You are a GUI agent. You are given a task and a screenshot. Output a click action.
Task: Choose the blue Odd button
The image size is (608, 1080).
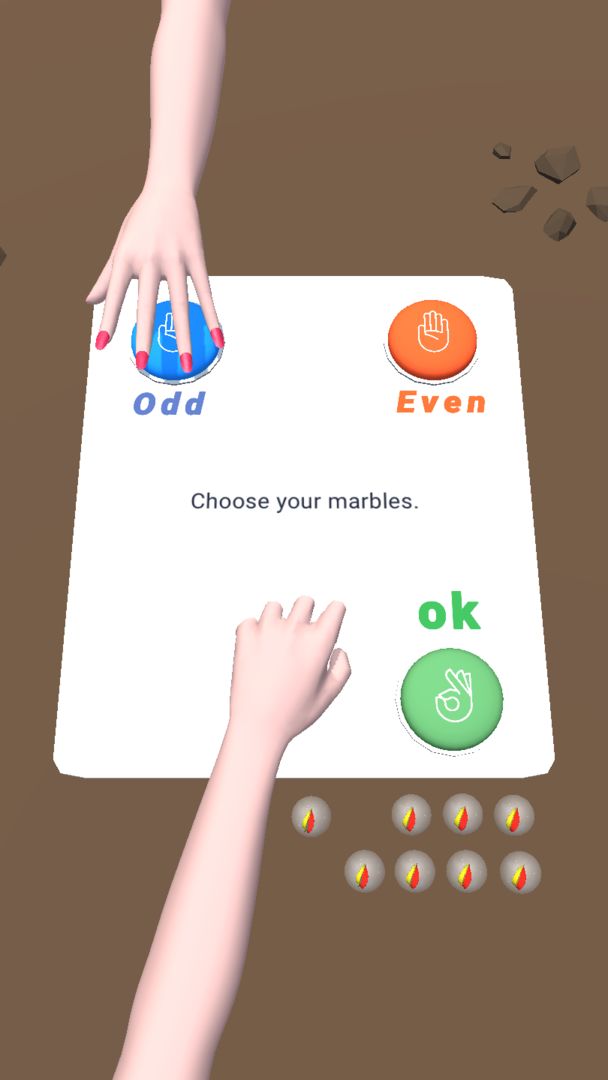tap(177, 342)
